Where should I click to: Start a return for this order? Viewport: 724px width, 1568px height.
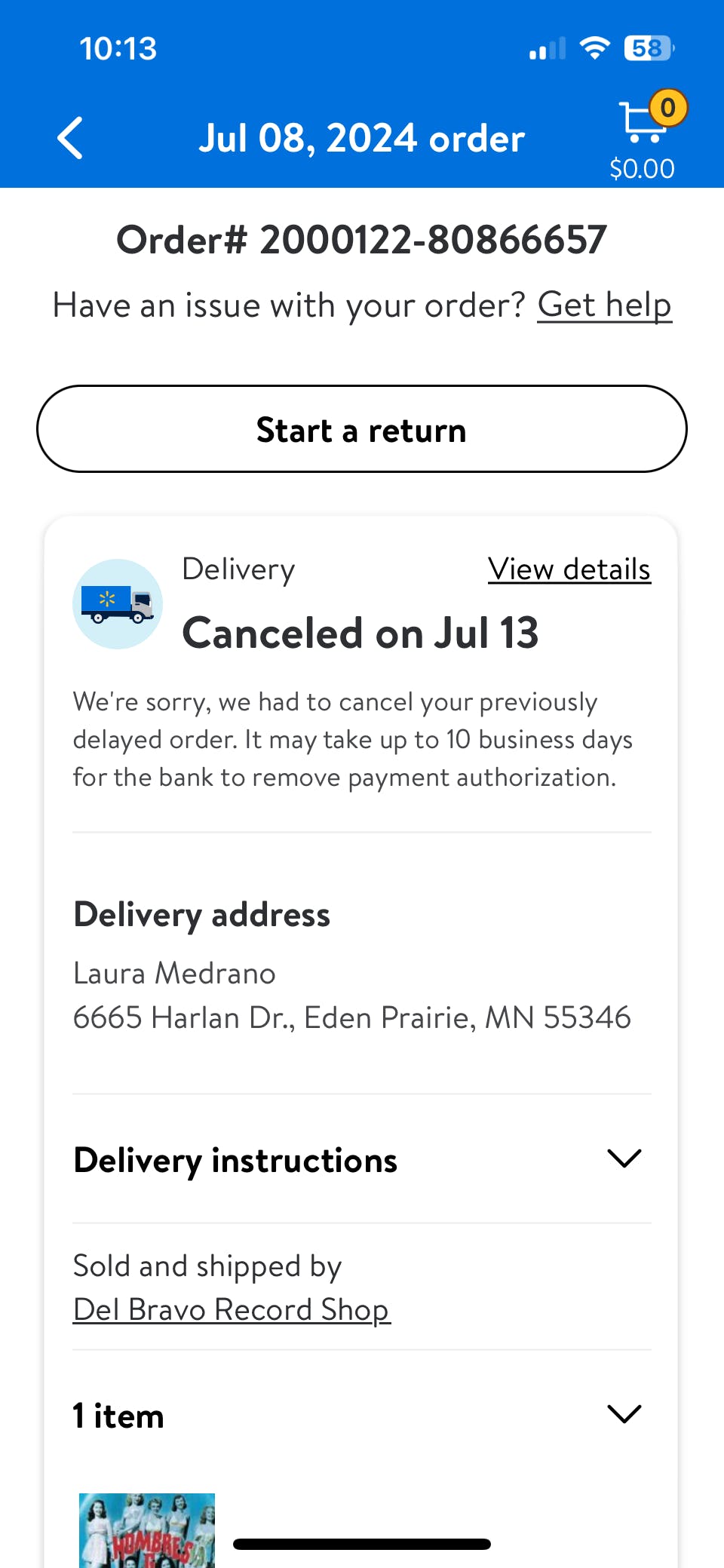point(362,429)
